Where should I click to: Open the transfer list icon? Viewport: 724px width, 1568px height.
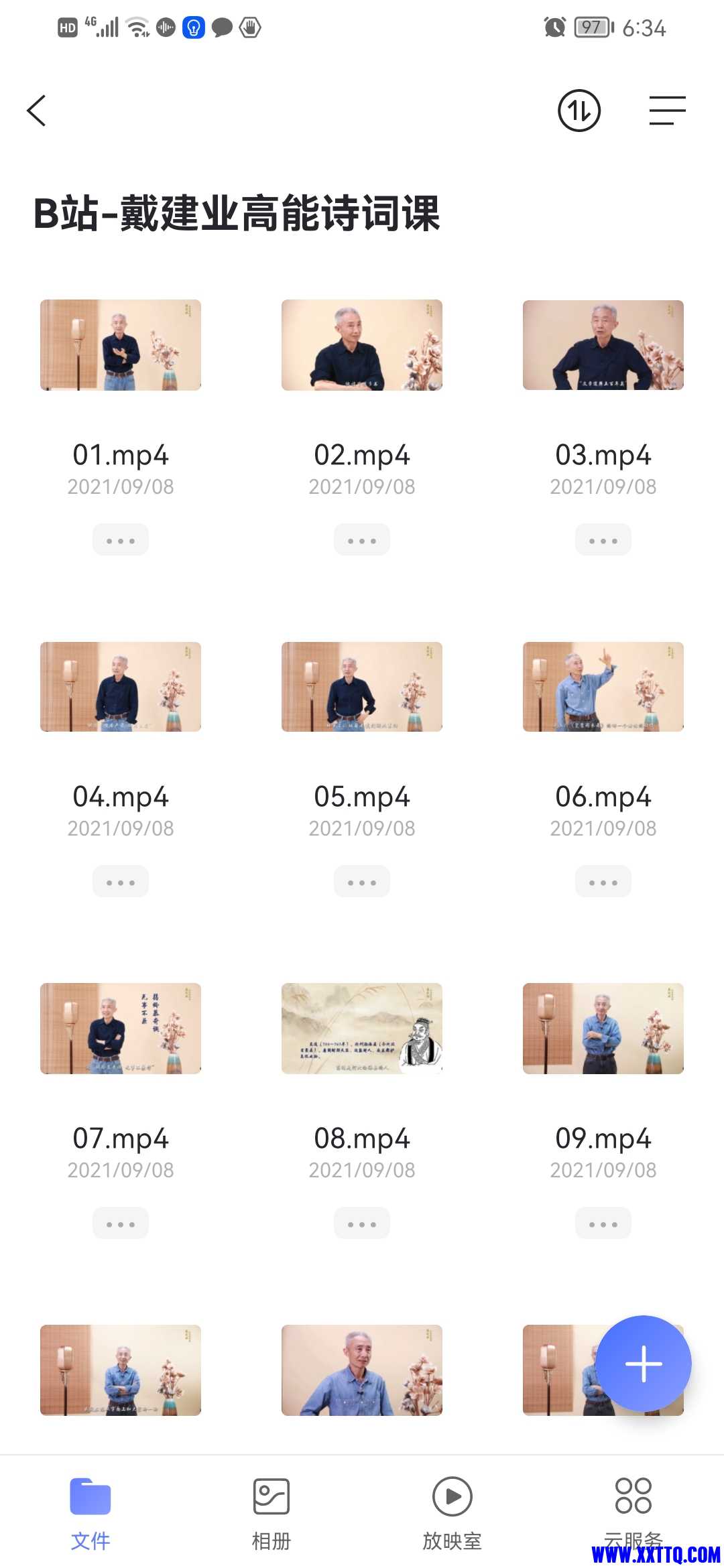579,111
